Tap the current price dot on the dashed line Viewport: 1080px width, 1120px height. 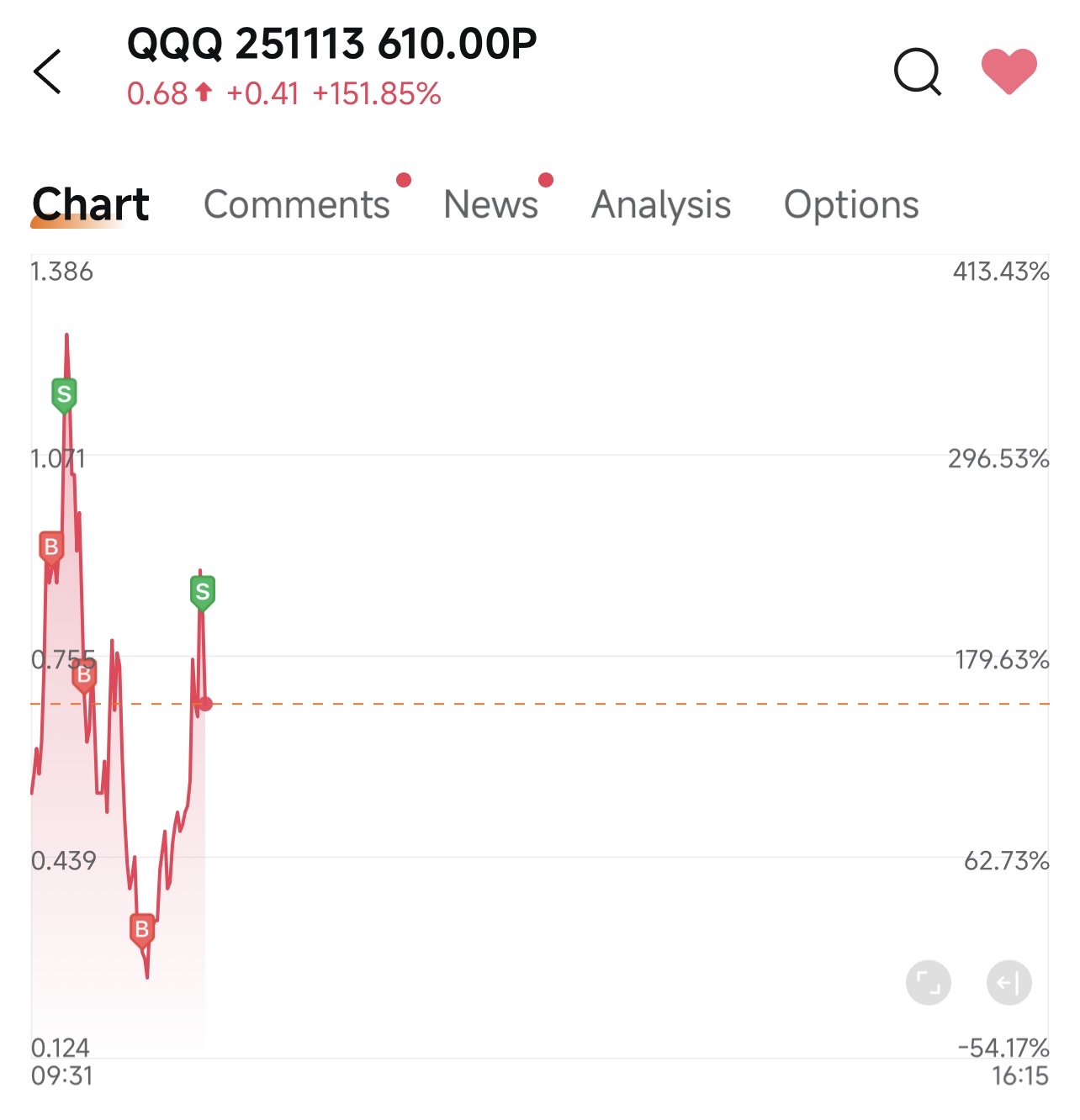pyautogui.click(x=204, y=703)
